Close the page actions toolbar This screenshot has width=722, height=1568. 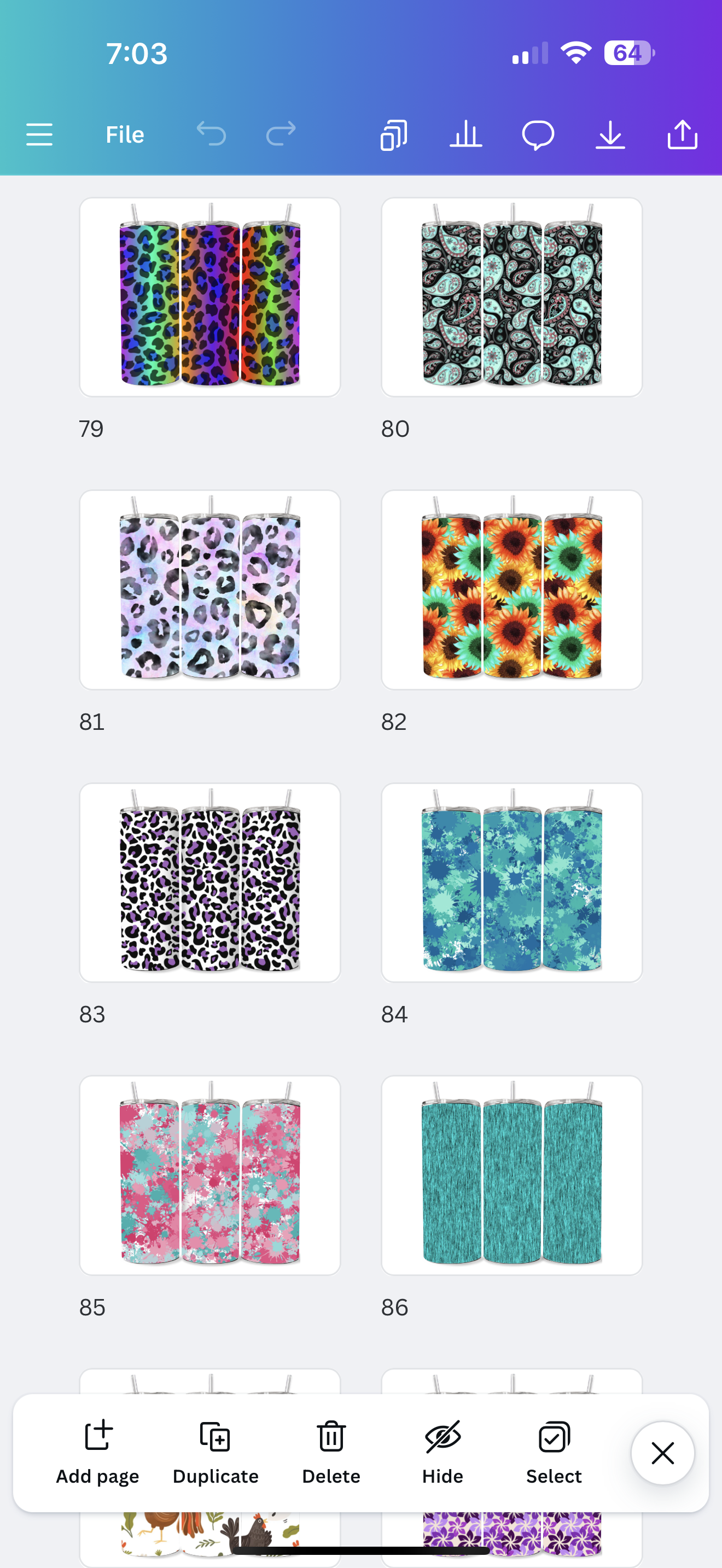click(x=662, y=1453)
